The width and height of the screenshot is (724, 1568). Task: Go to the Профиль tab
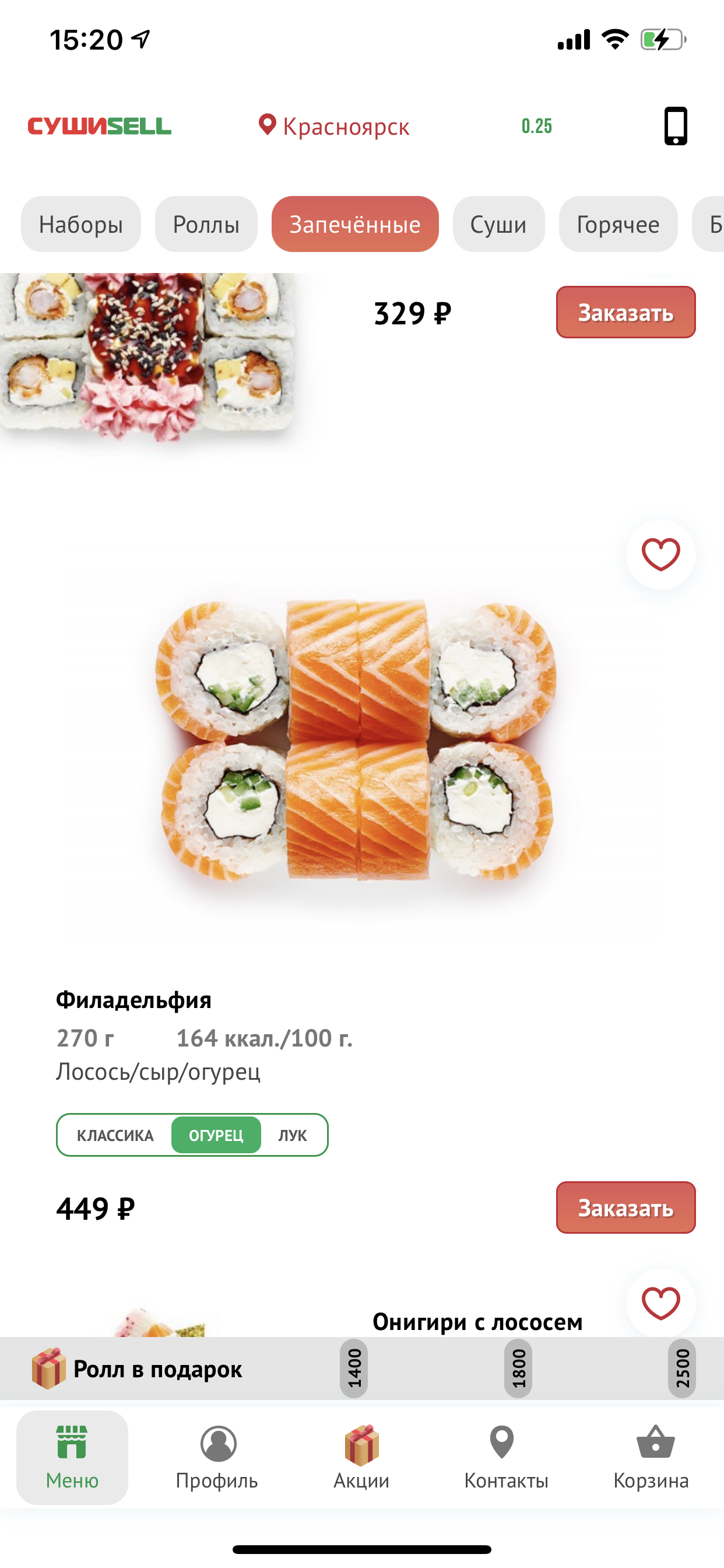point(217,1457)
